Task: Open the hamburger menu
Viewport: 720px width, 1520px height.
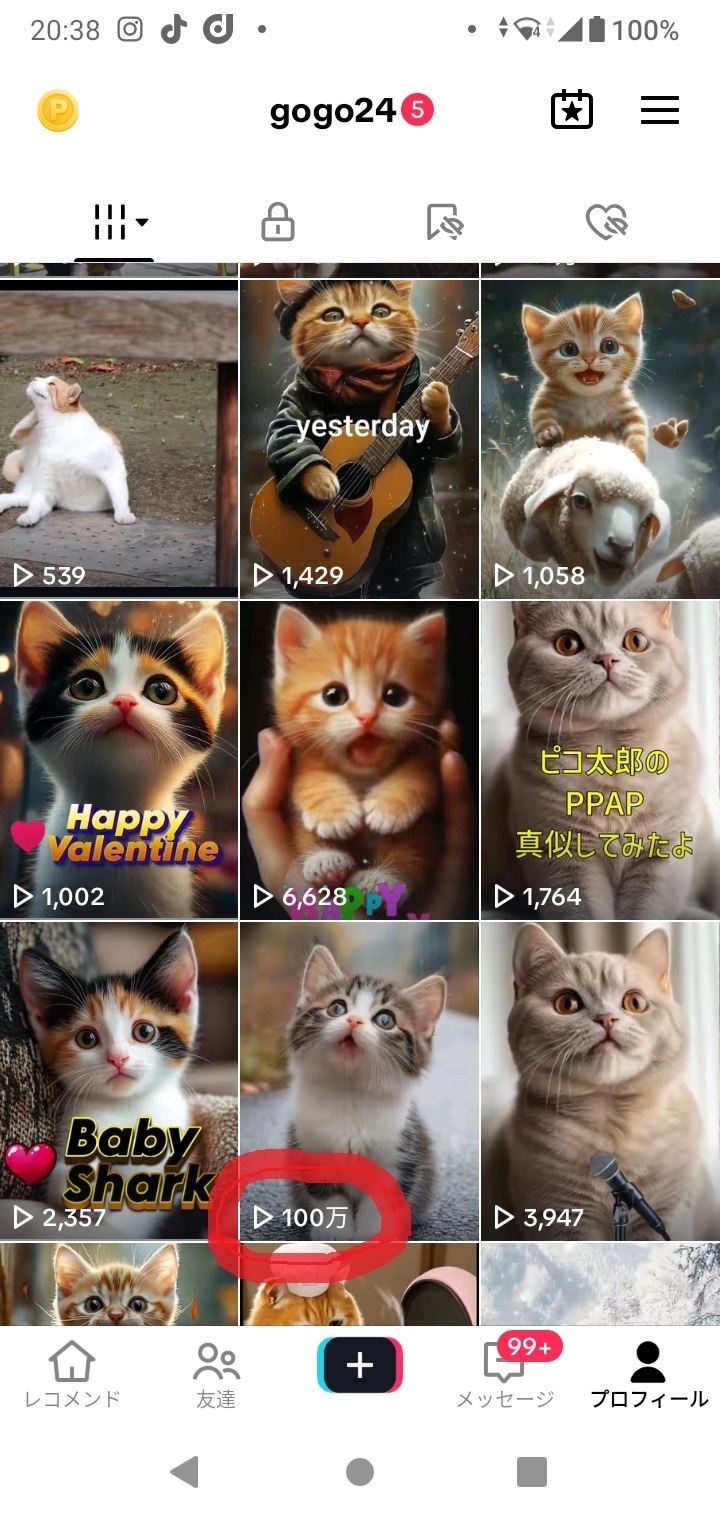Action: (x=660, y=110)
